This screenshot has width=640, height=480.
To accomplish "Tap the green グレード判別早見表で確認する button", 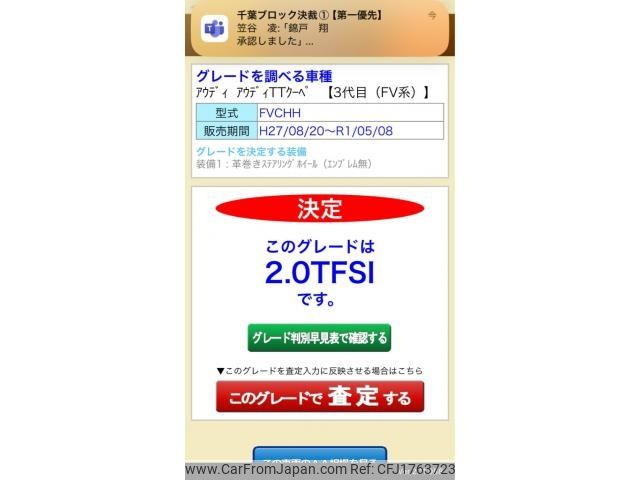I will pos(319,338).
